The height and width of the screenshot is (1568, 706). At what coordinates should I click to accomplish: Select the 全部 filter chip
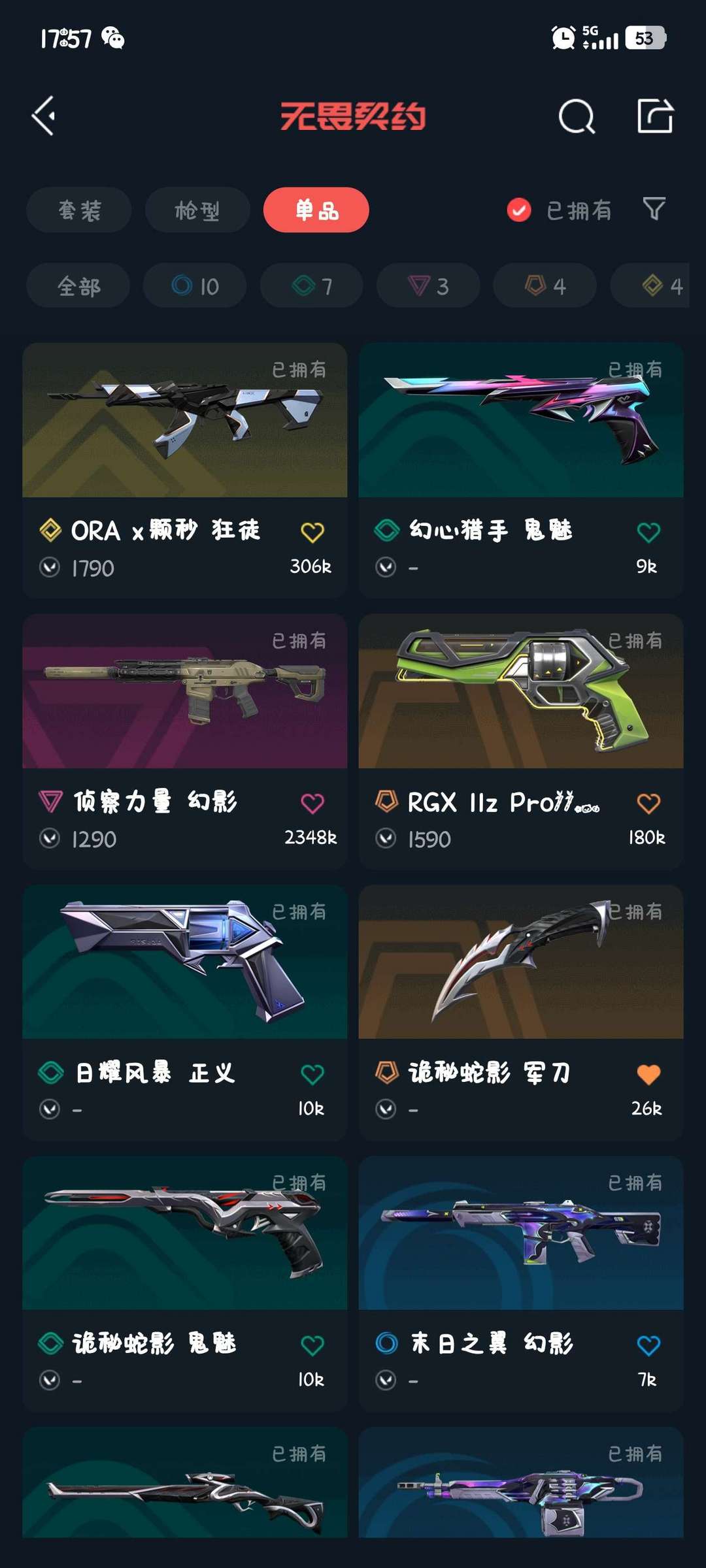click(78, 285)
